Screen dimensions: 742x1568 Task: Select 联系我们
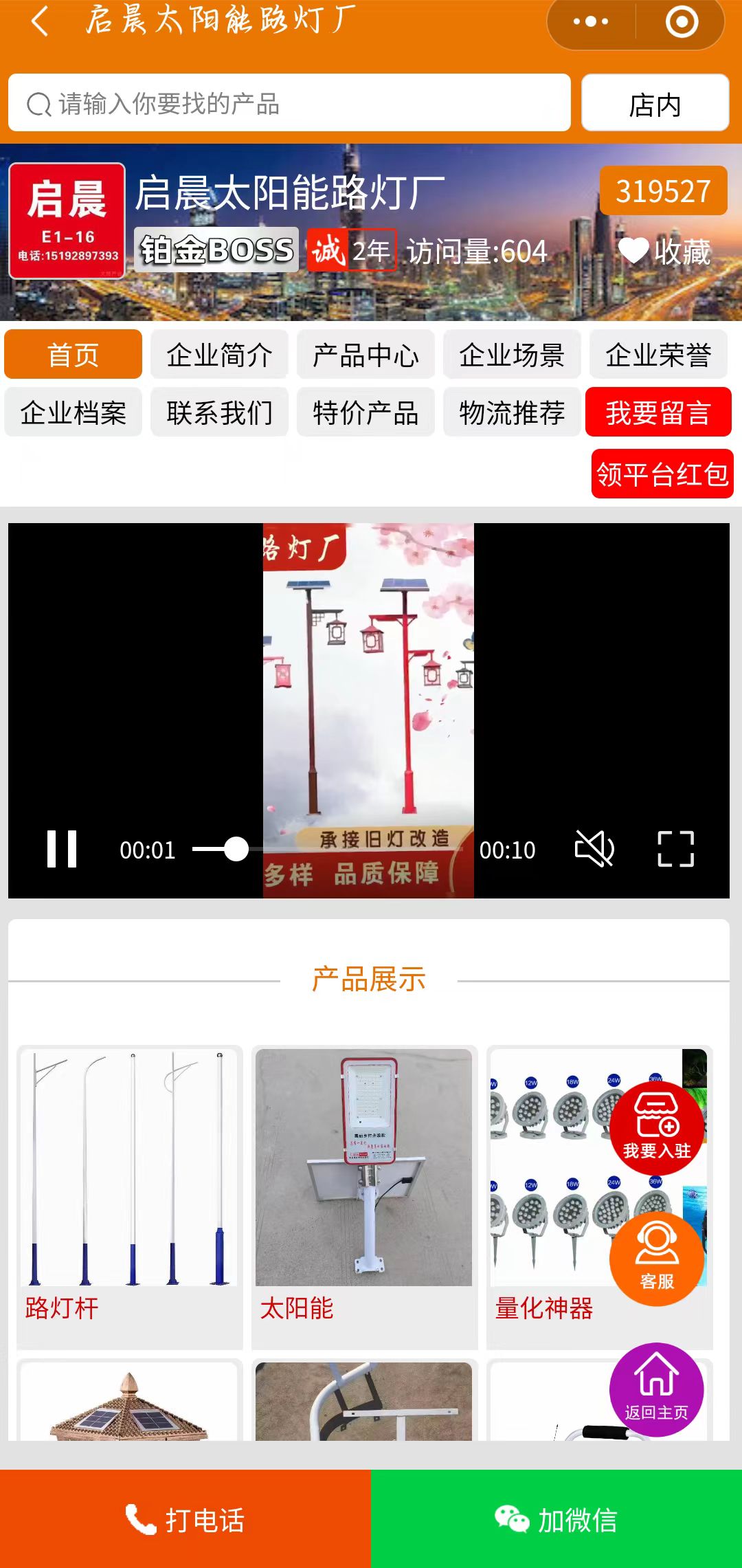(219, 412)
